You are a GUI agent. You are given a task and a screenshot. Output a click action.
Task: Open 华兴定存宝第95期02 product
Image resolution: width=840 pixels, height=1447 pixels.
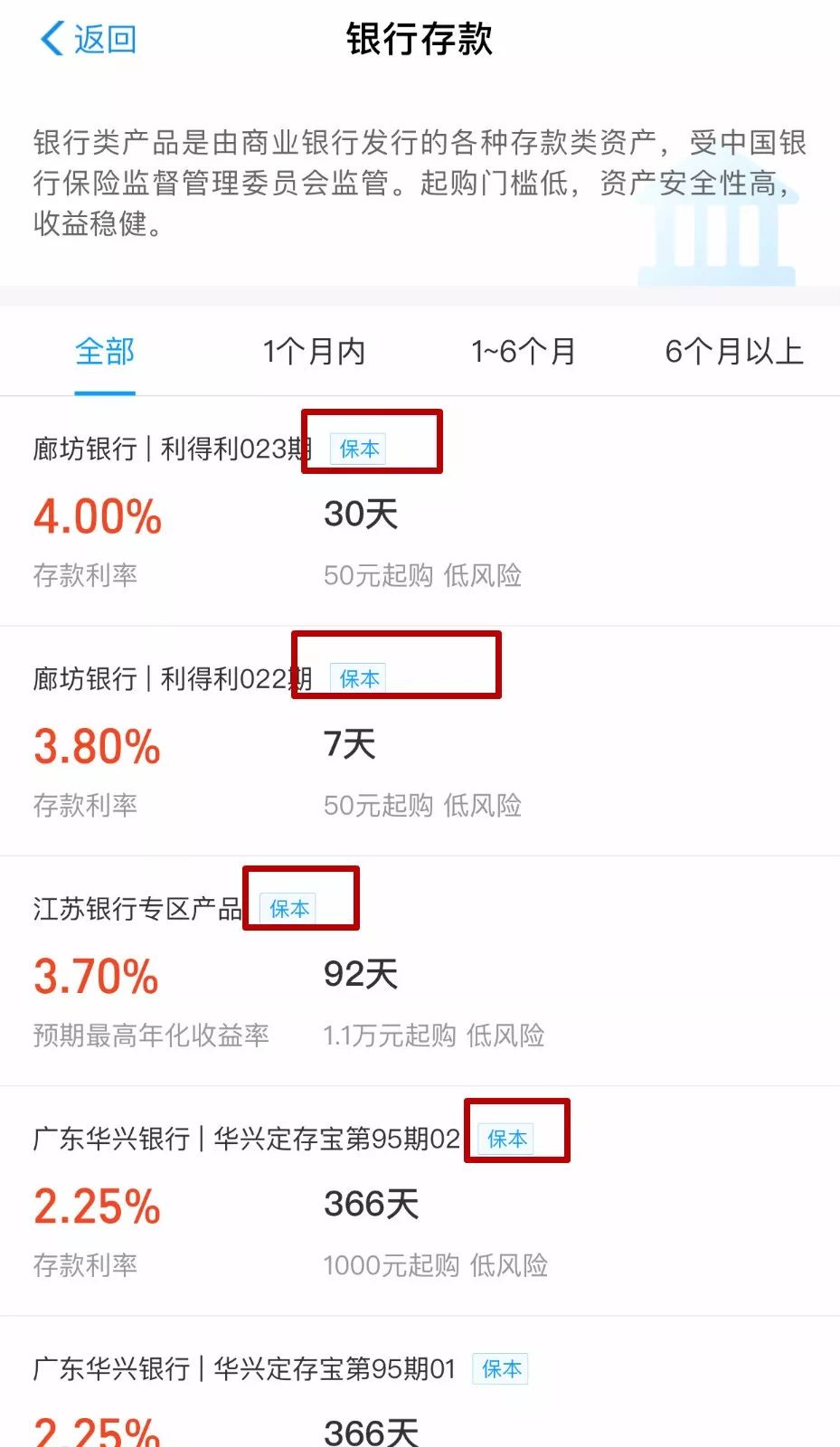tap(420, 1200)
